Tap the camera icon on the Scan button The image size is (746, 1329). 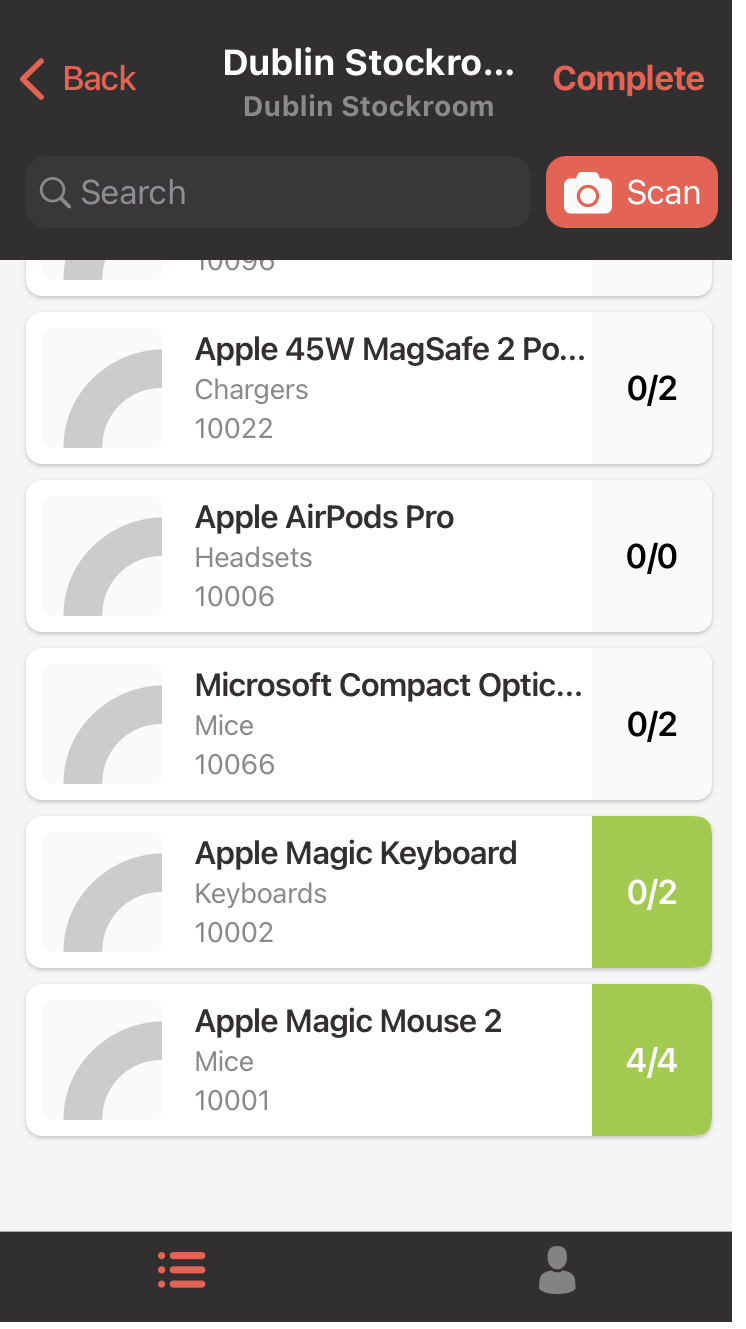coord(590,191)
